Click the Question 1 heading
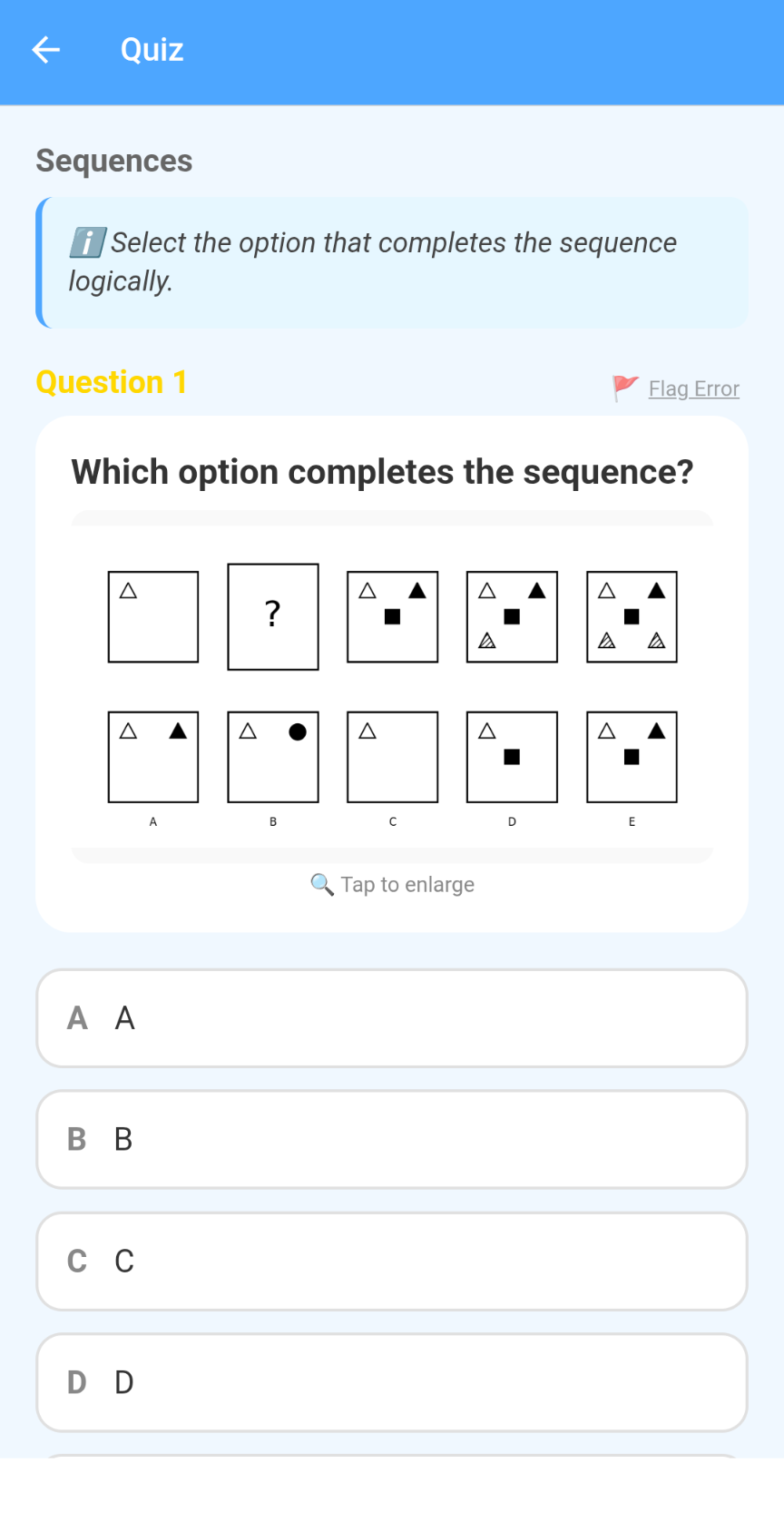This screenshot has height=1522, width=784. tap(111, 382)
